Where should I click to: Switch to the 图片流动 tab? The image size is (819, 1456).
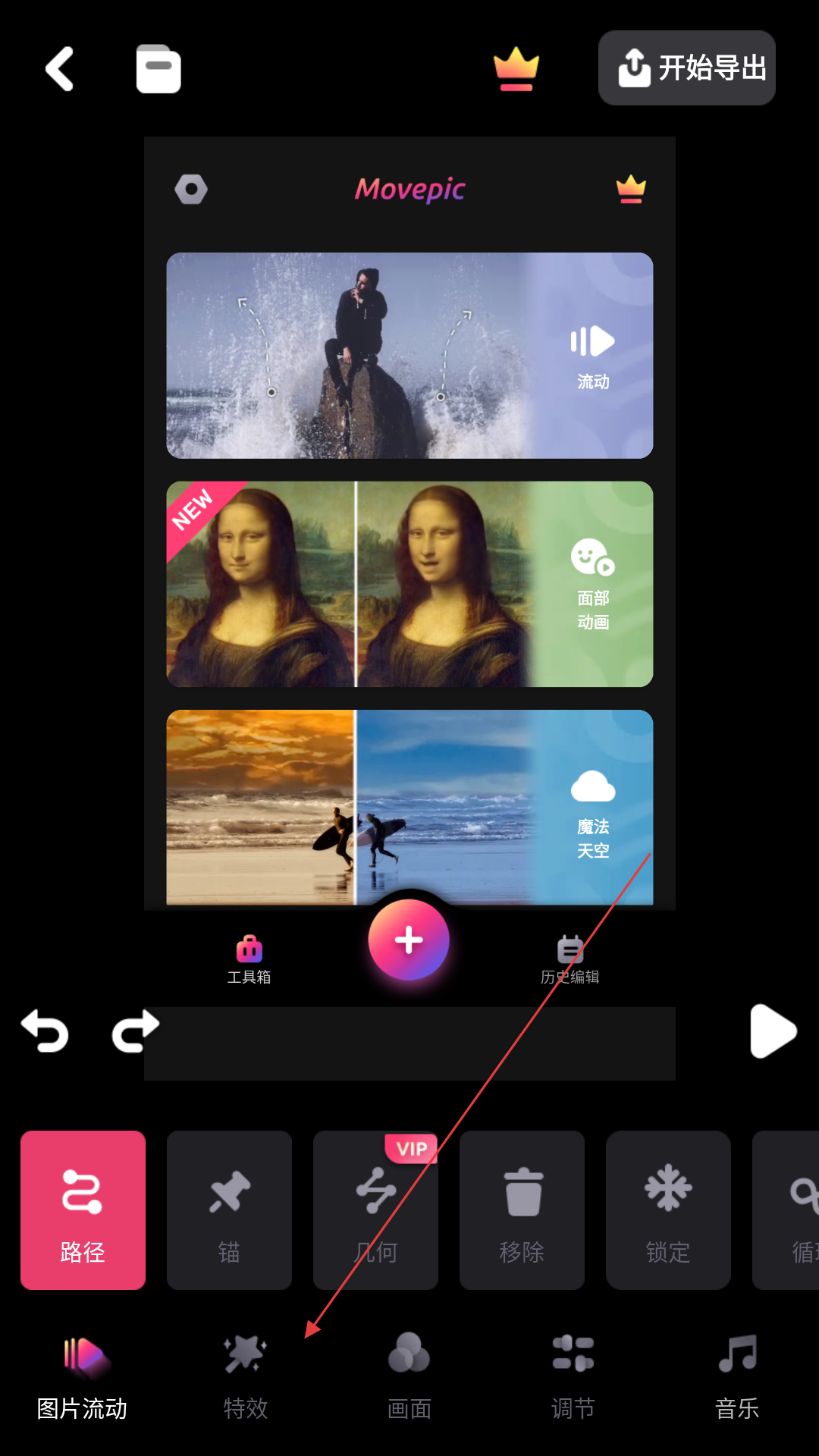tap(82, 1376)
